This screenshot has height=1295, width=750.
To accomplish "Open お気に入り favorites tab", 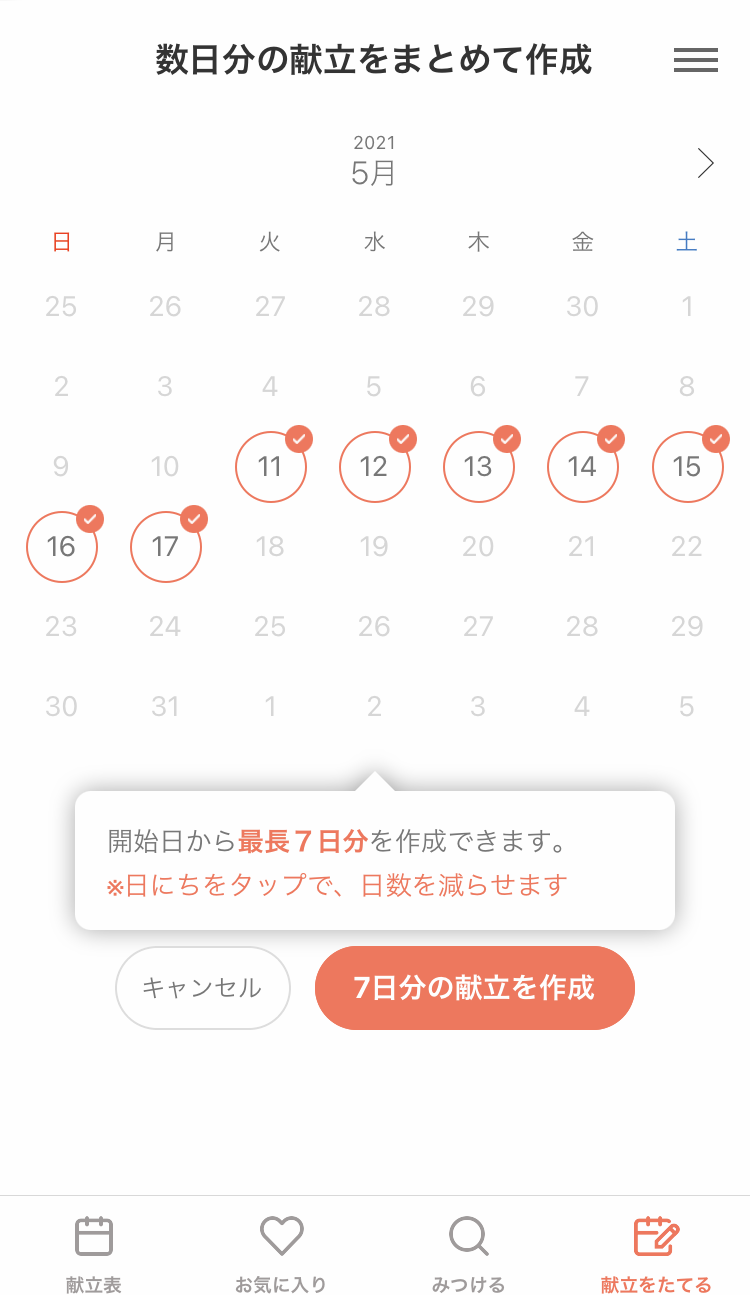I will click(x=281, y=1254).
